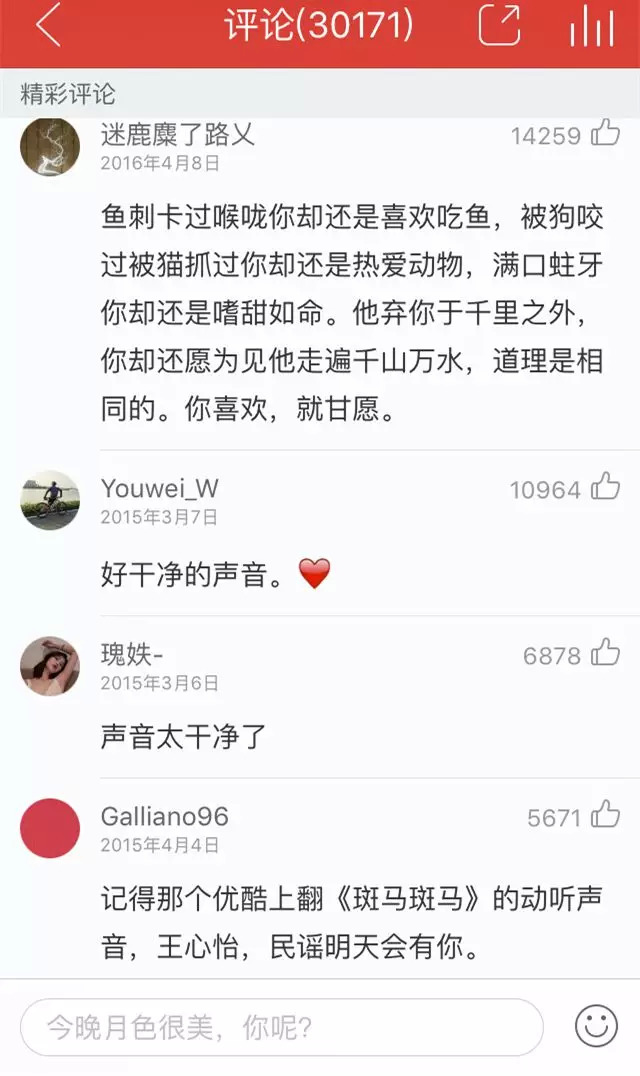Focus the comment input field

click(282, 1027)
